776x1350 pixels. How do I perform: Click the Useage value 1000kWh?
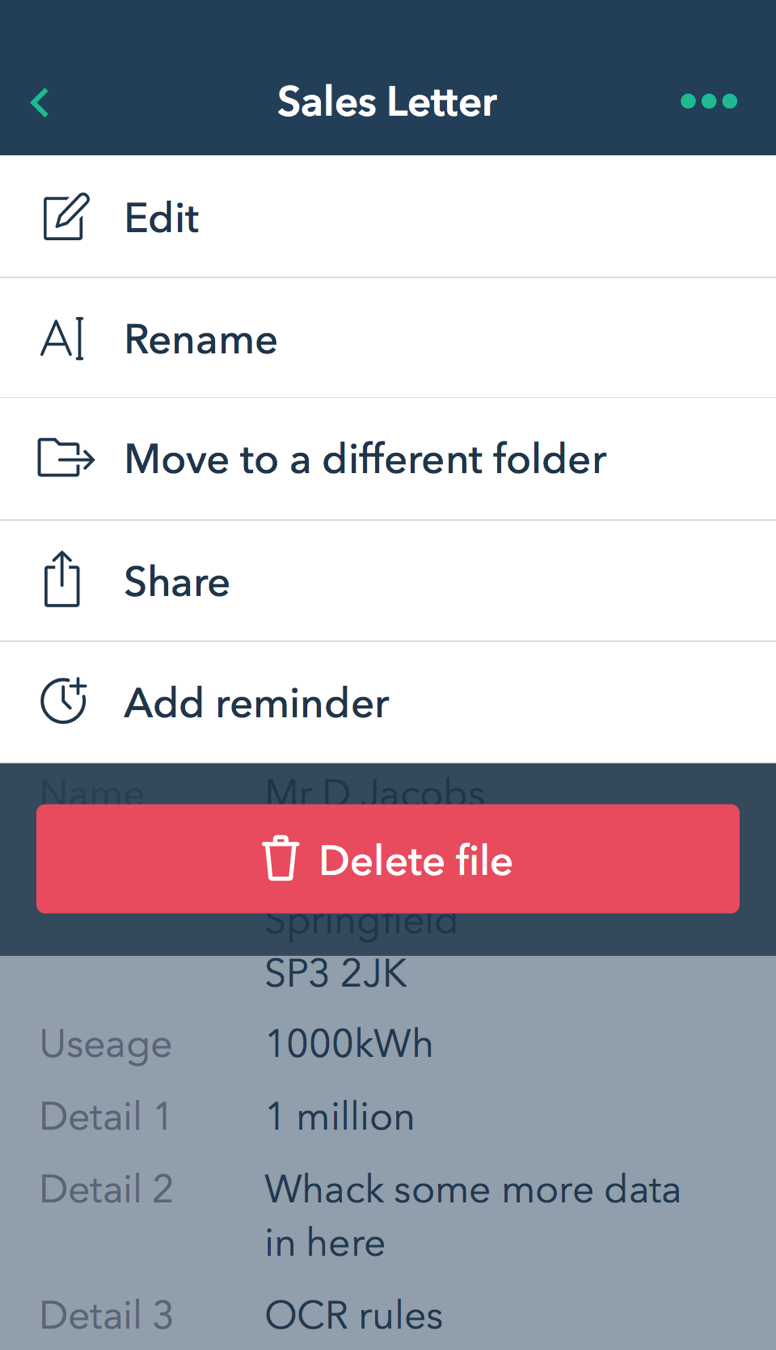point(349,1043)
